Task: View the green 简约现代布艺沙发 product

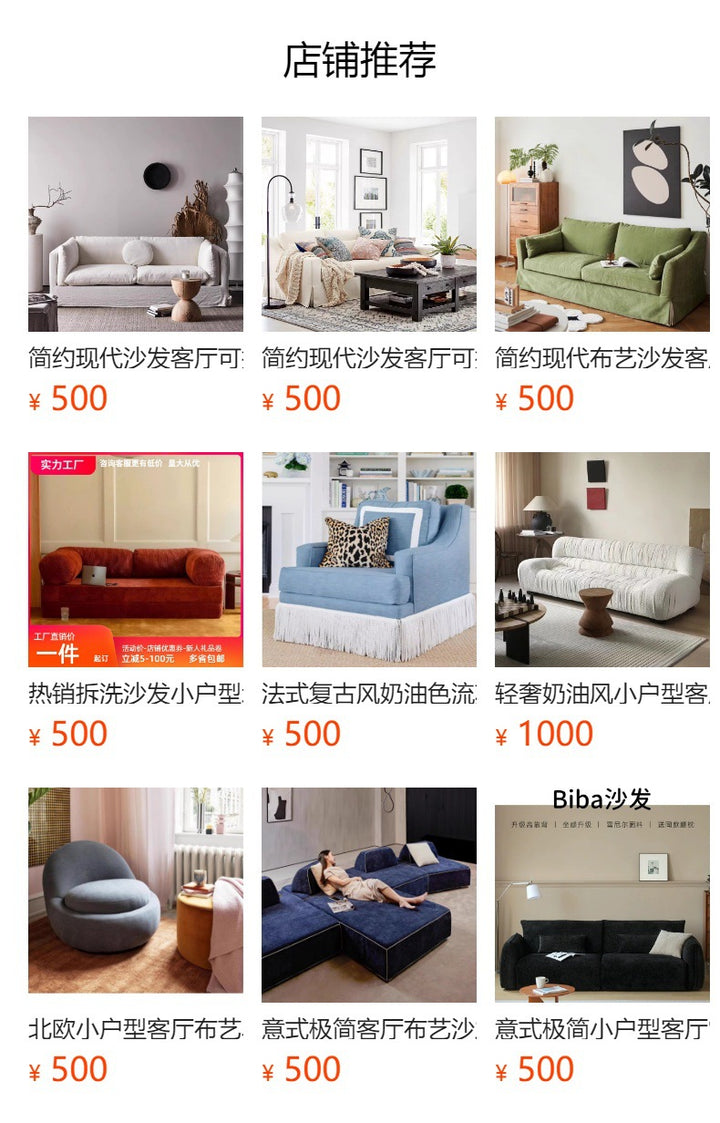Action: click(602, 225)
